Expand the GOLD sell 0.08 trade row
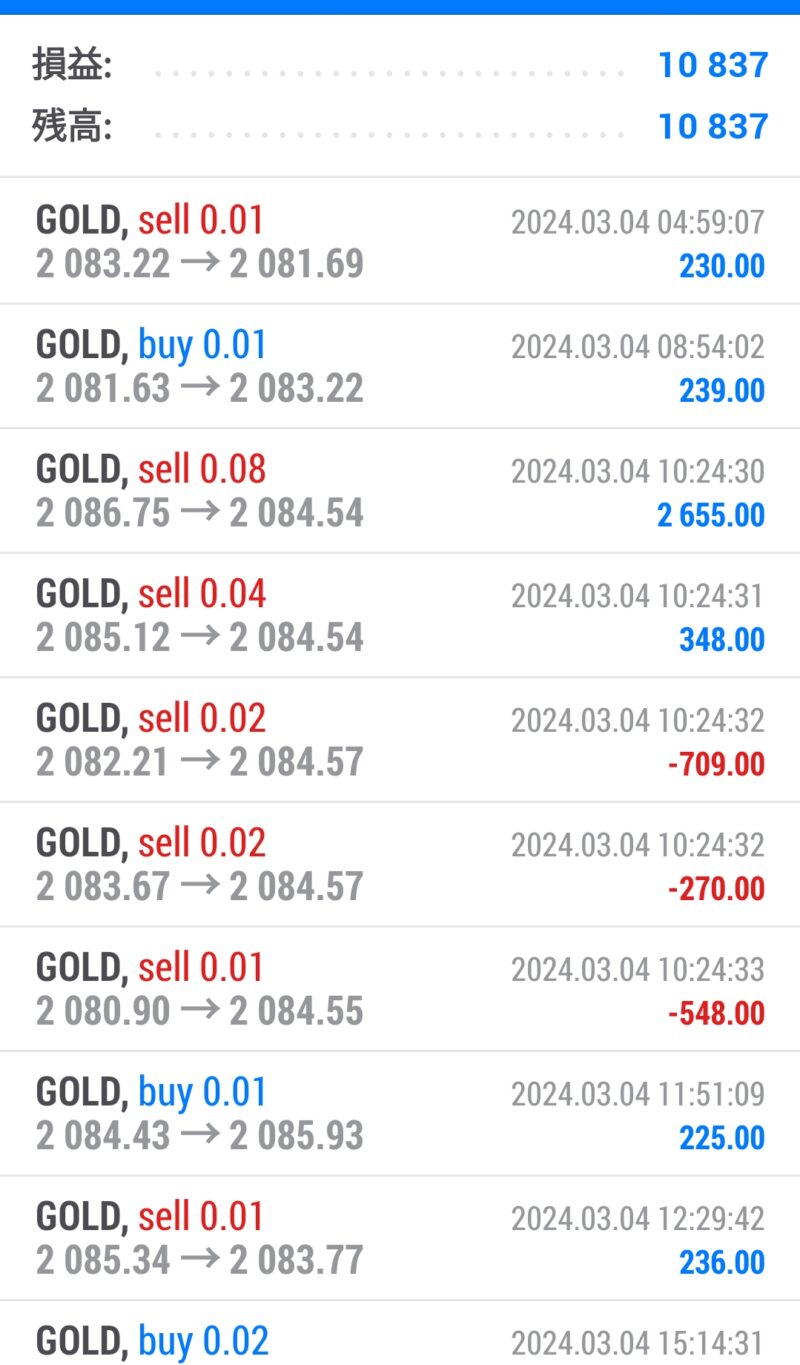The height and width of the screenshot is (1365, 800). (x=400, y=491)
